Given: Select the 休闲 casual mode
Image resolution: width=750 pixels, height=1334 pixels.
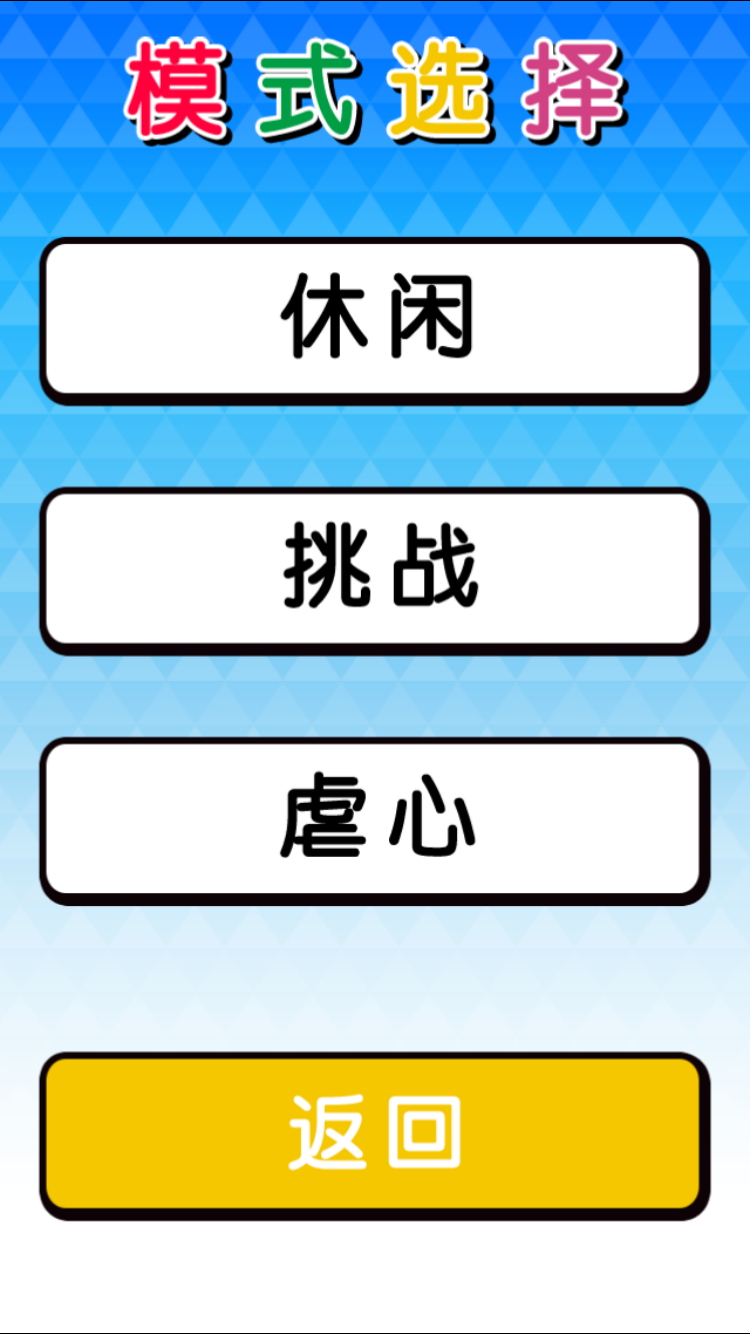Looking at the screenshot, I should [x=375, y=320].
